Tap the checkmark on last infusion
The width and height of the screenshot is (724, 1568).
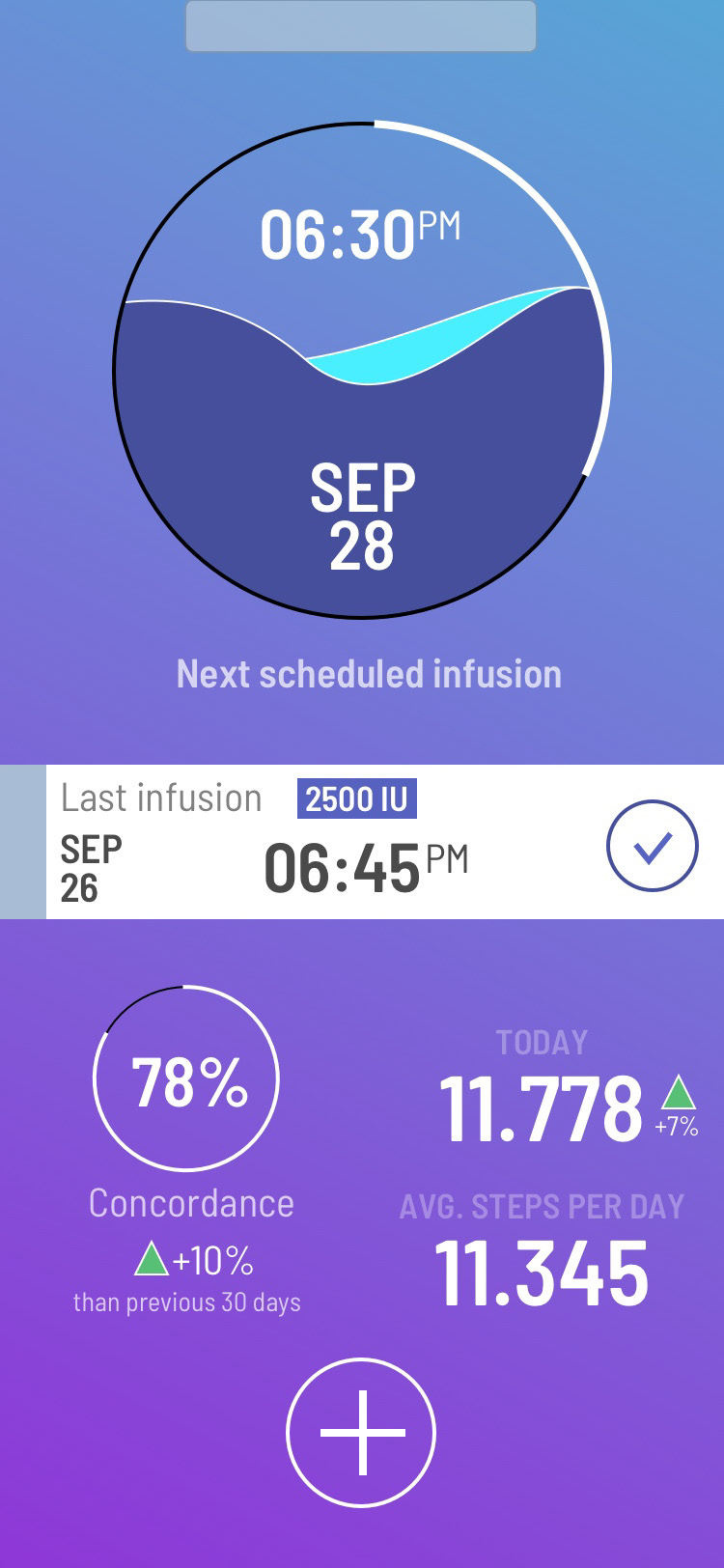click(652, 845)
